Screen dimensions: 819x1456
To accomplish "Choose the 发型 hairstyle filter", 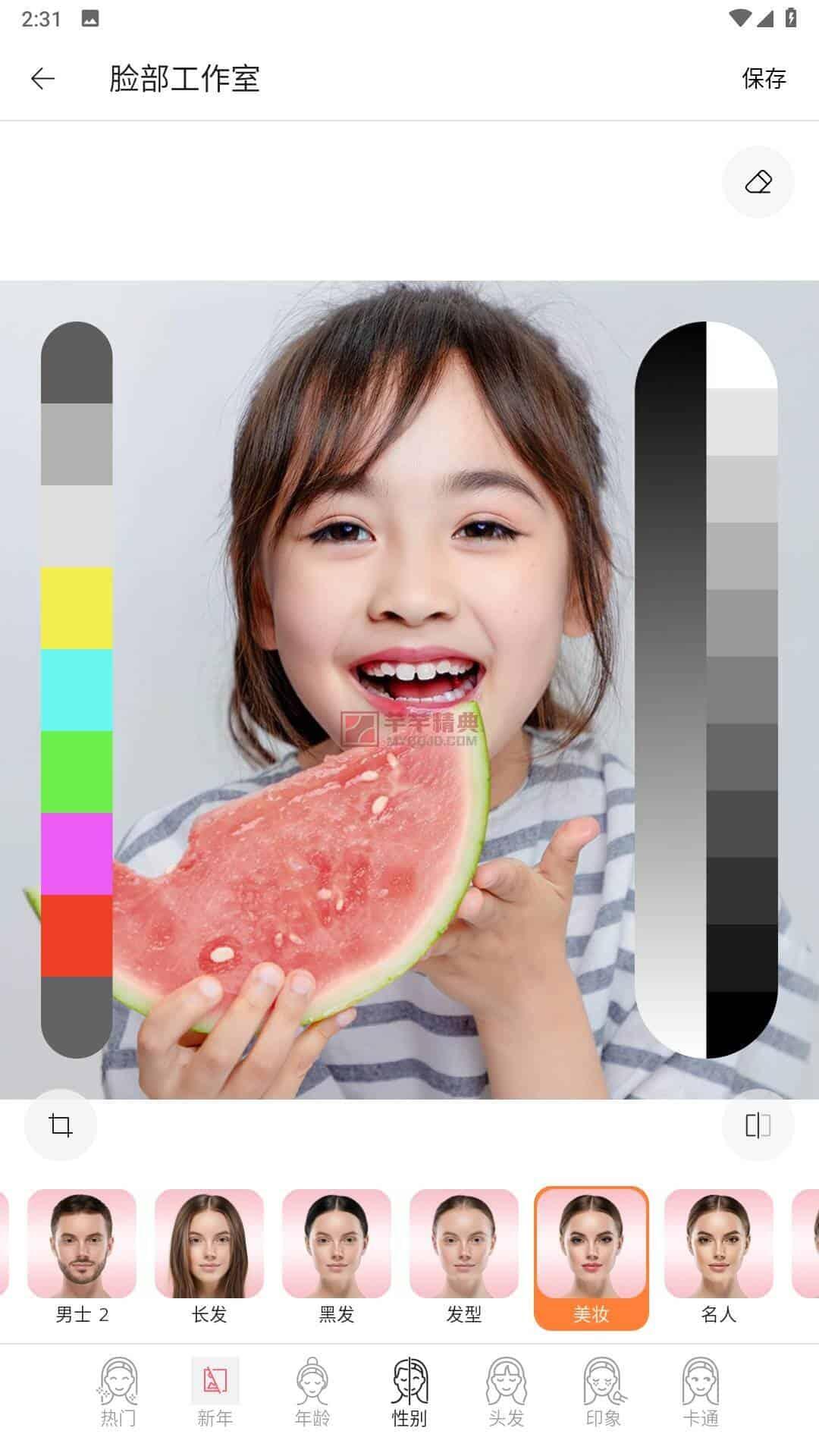I will tap(464, 1257).
